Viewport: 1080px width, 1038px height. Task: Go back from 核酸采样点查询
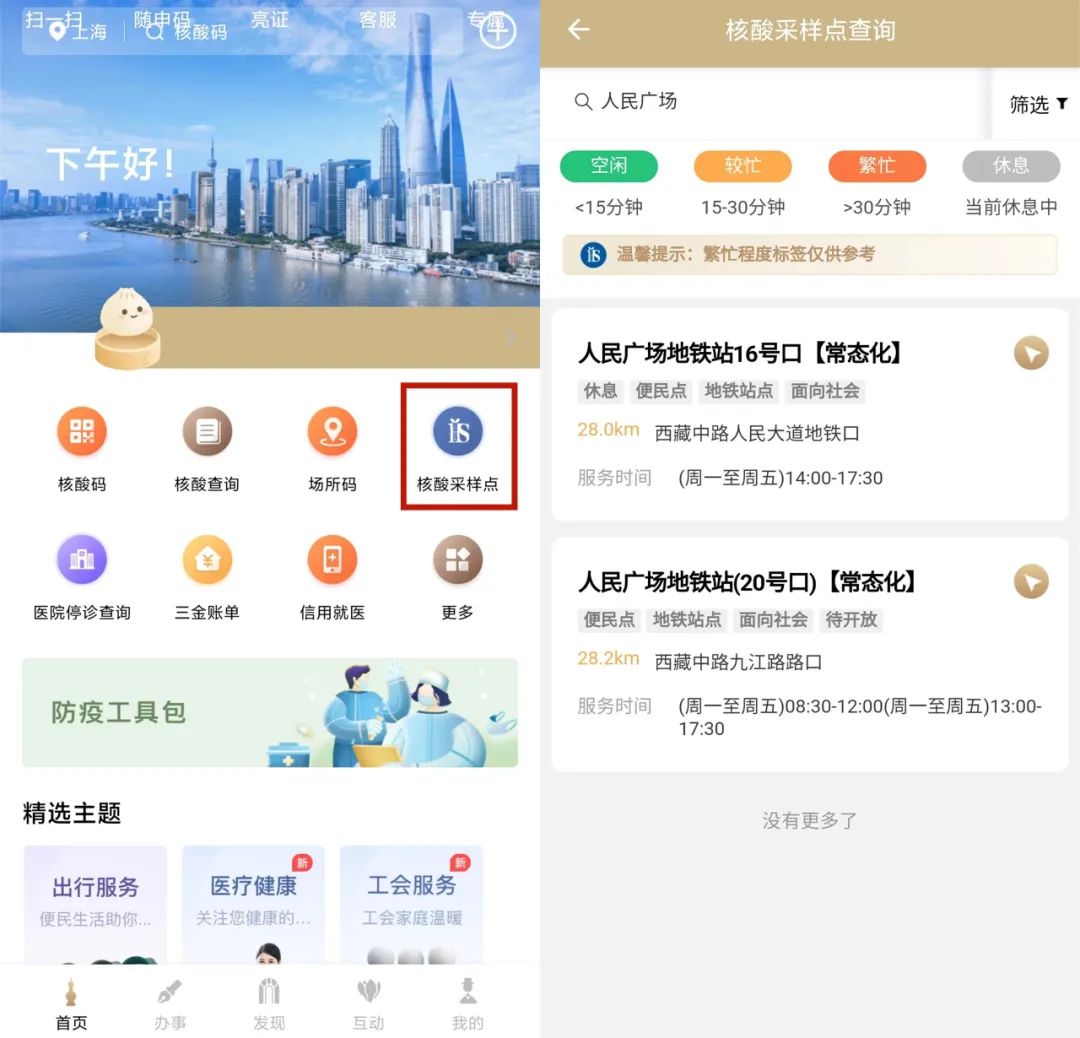578,30
